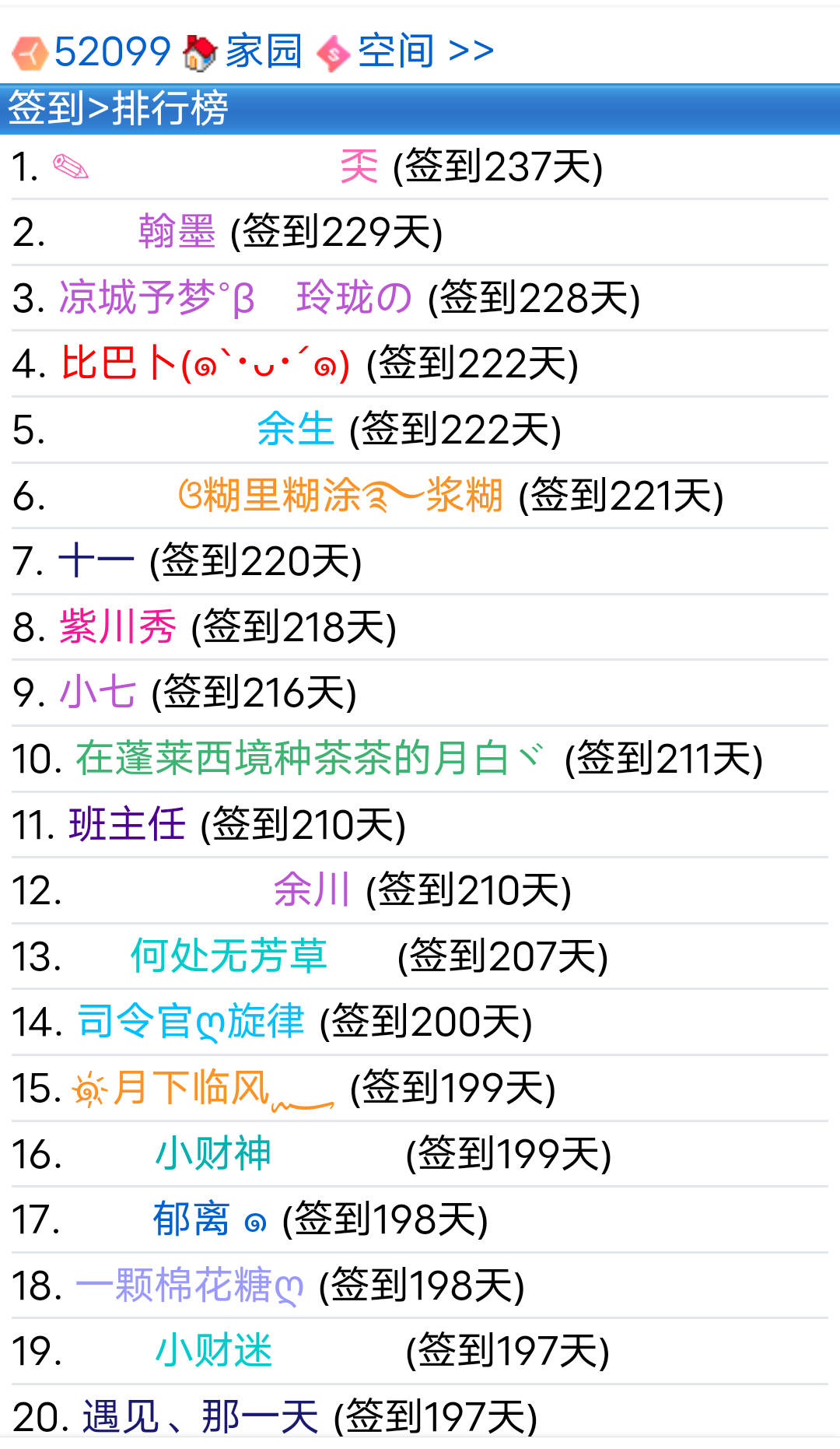Tap the >> more links arrow
Image resolution: width=840 pixels, height=1449 pixels.
[x=471, y=52]
